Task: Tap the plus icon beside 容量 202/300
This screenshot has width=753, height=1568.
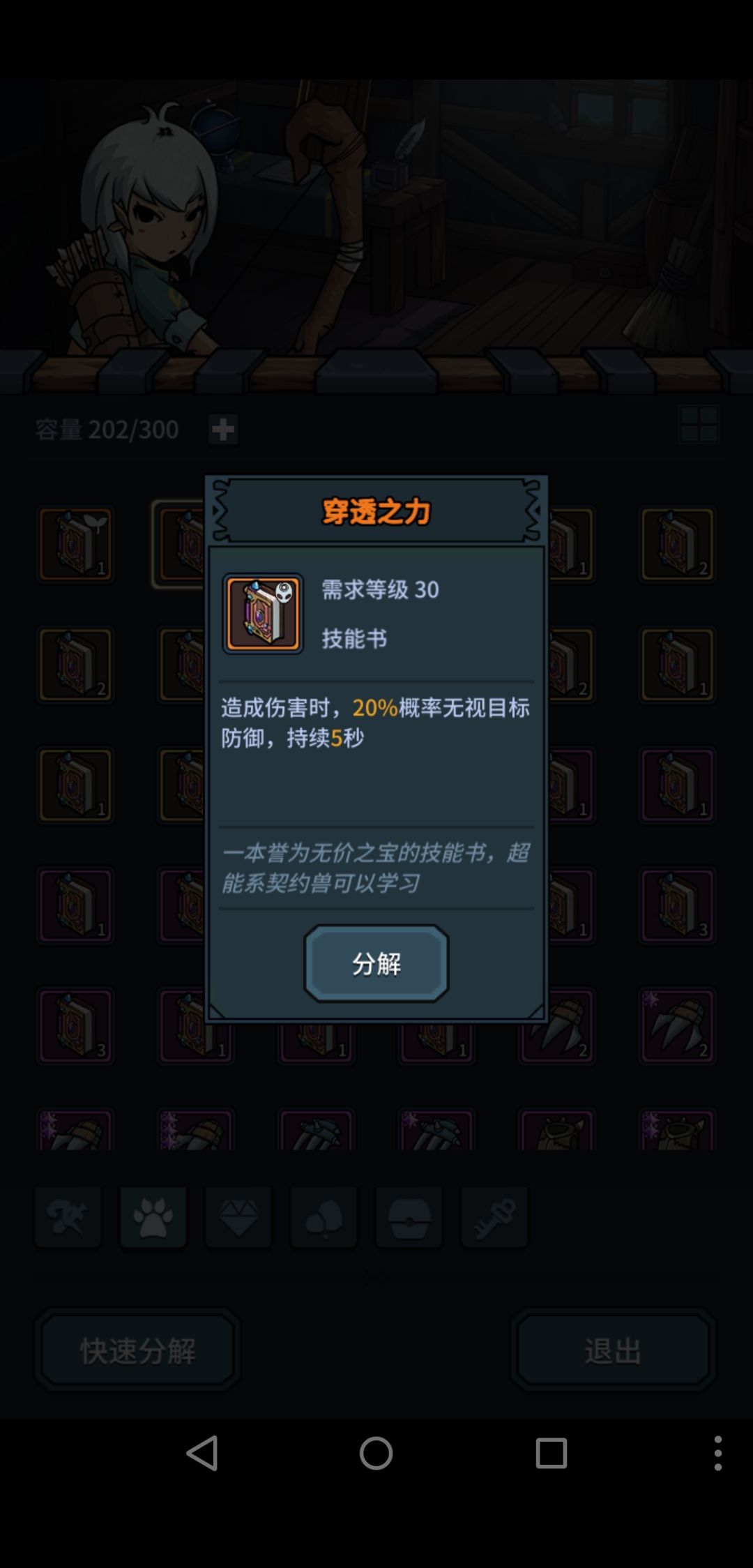Action: [223, 430]
